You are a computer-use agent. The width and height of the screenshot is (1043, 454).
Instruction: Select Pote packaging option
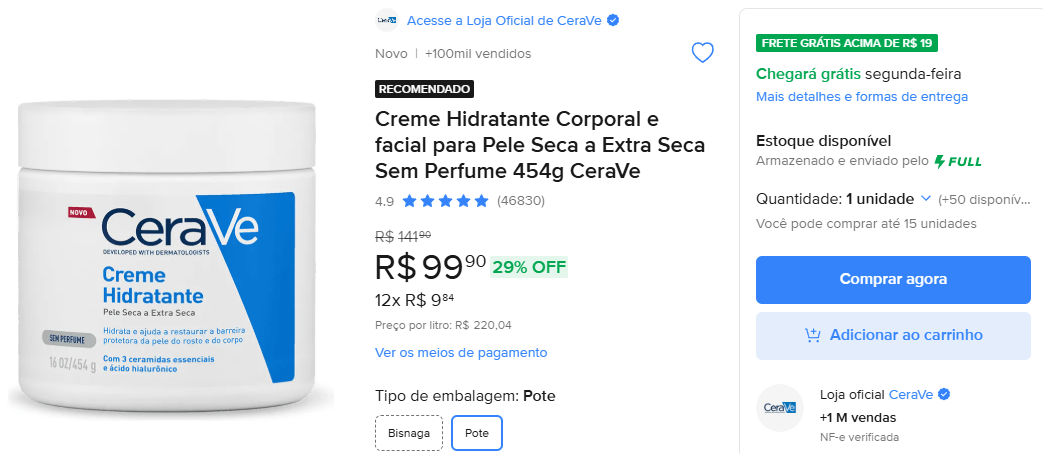pos(477,433)
